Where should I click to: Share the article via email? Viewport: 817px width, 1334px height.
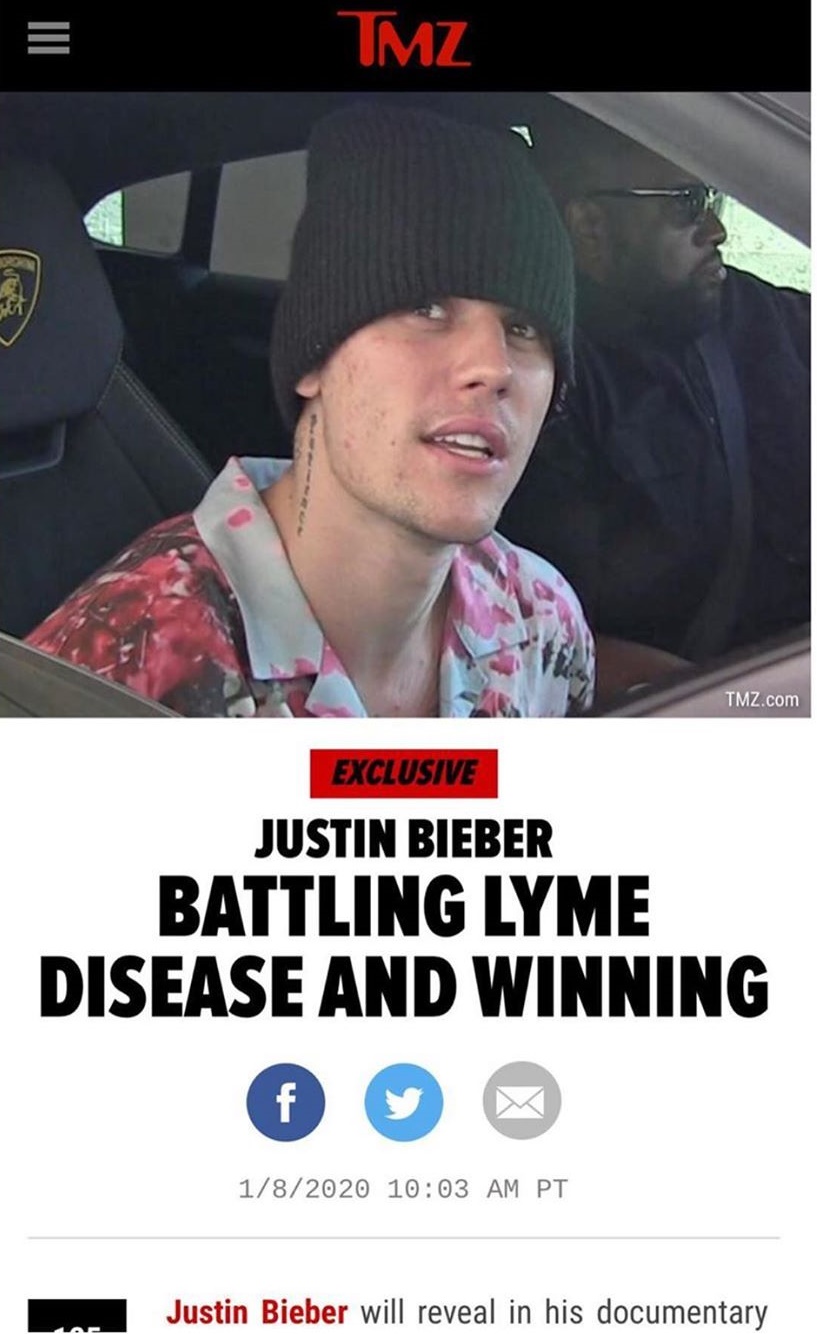pyautogui.click(x=521, y=1101)
